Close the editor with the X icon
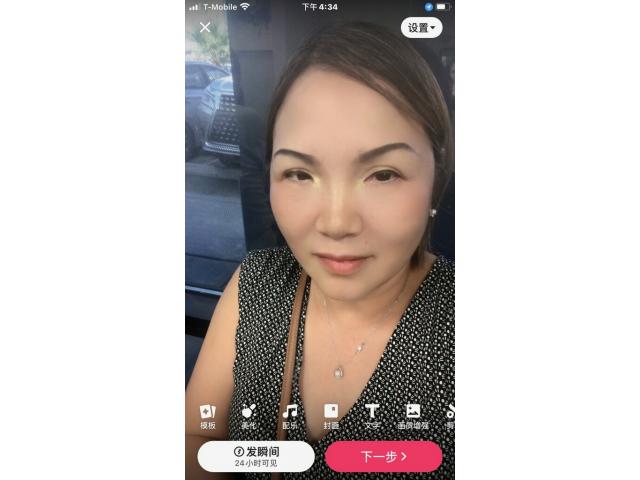 (x=205, y=28)
